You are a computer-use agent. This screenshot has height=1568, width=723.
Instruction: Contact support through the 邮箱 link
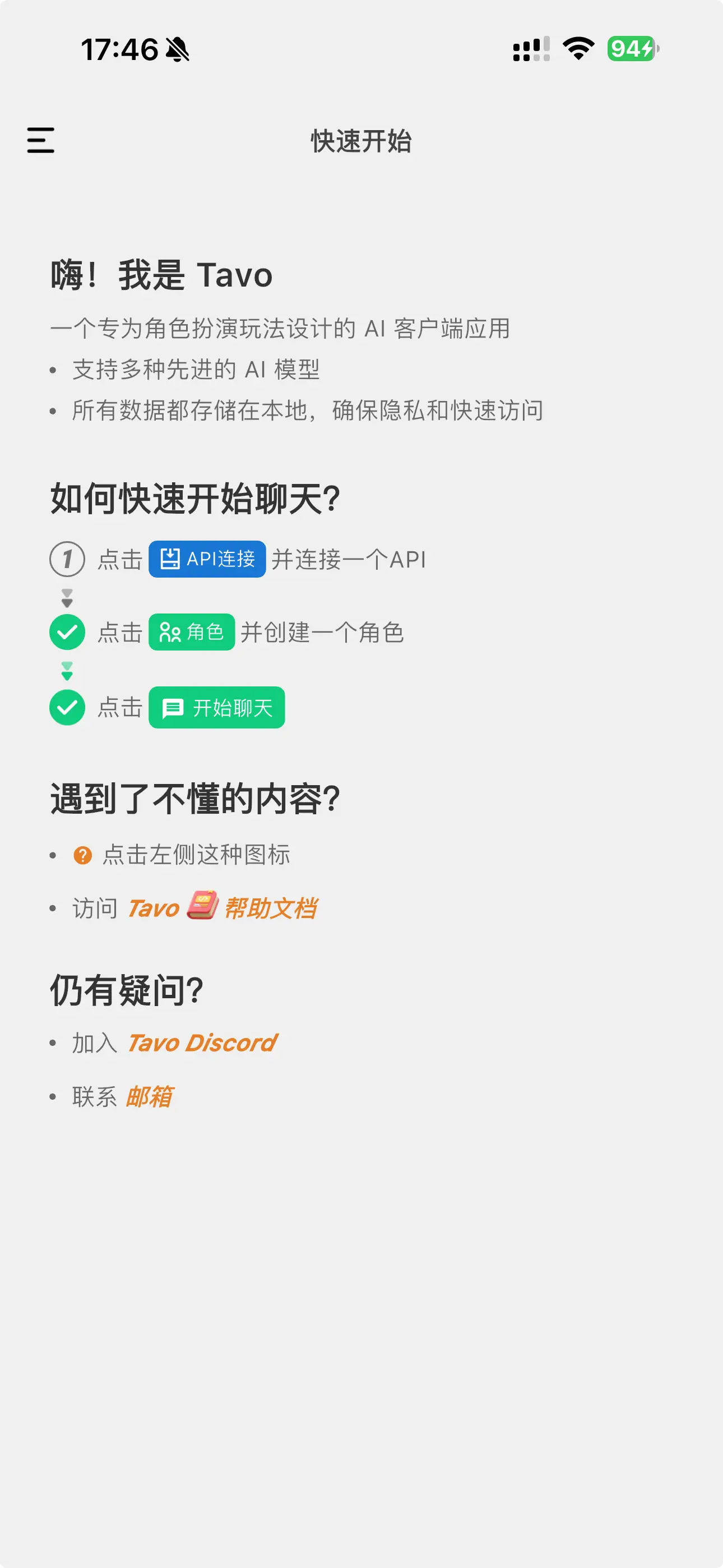click(x=150, y=1096)
